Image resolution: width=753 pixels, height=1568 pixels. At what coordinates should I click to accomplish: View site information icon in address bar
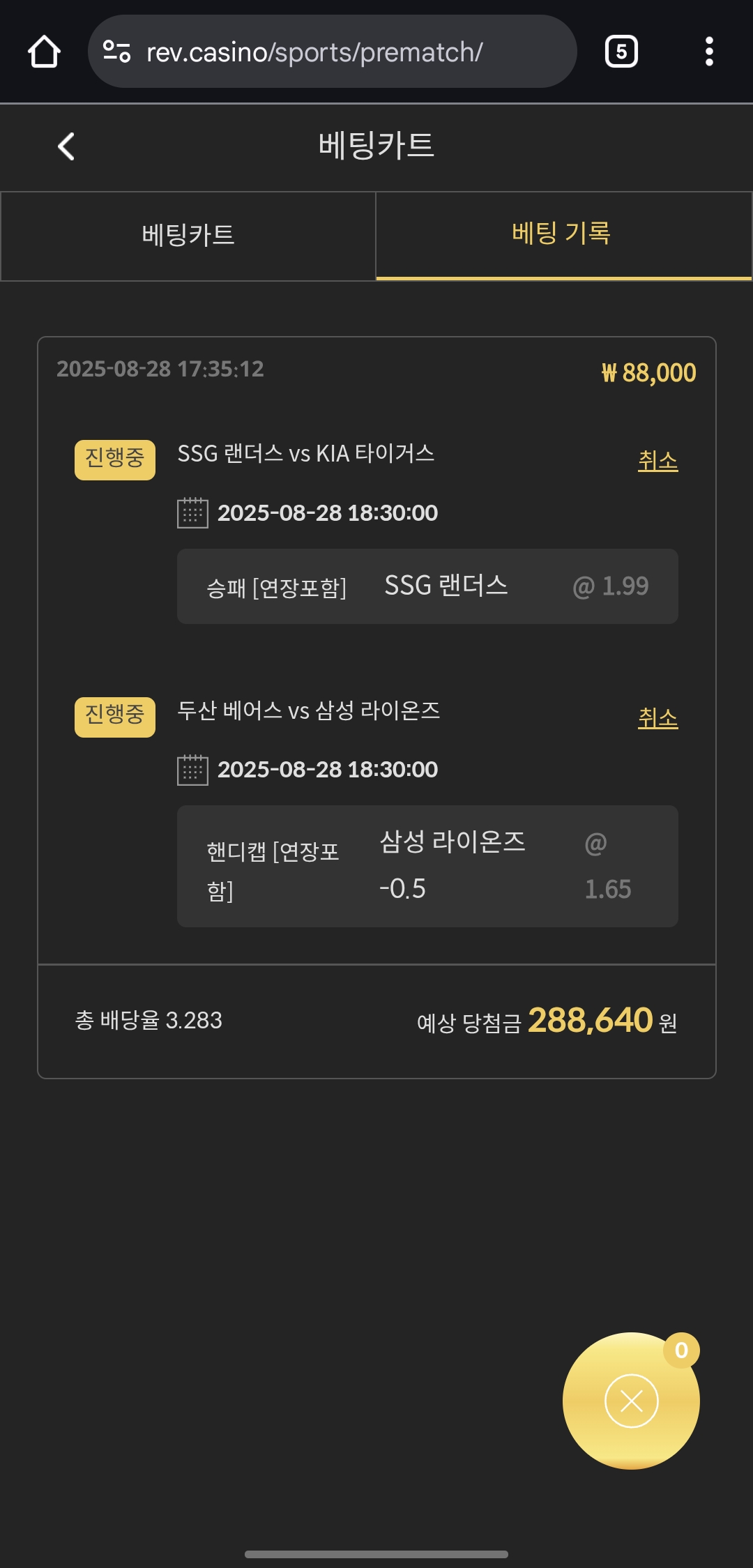(x=116, y=52)
